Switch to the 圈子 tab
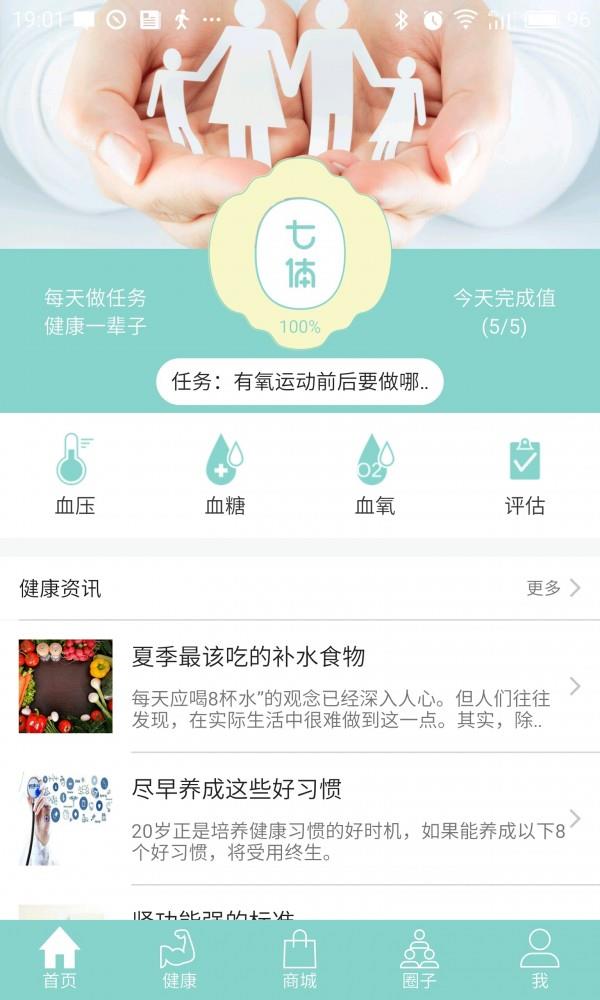Image resolution: width=600 pixels, height=1000 pixels. pos(419,959)
